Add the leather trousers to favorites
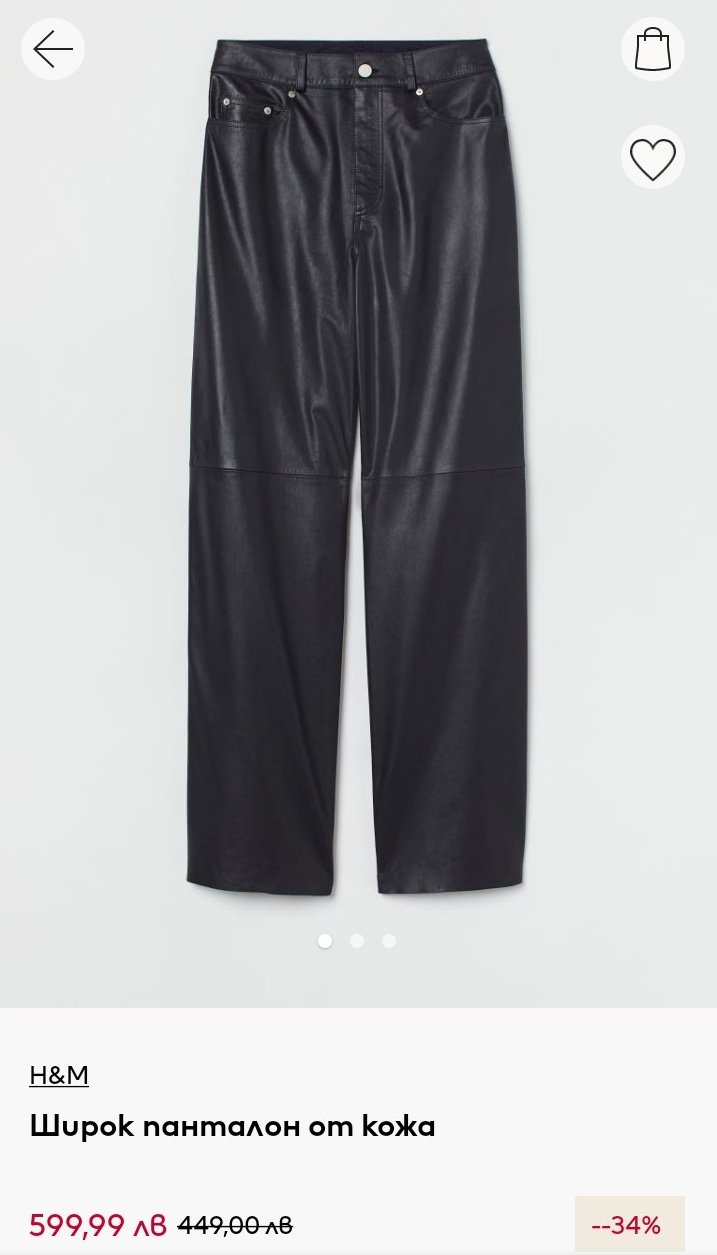This screenshot has height=1255, width=717. [x=652, y=158]
